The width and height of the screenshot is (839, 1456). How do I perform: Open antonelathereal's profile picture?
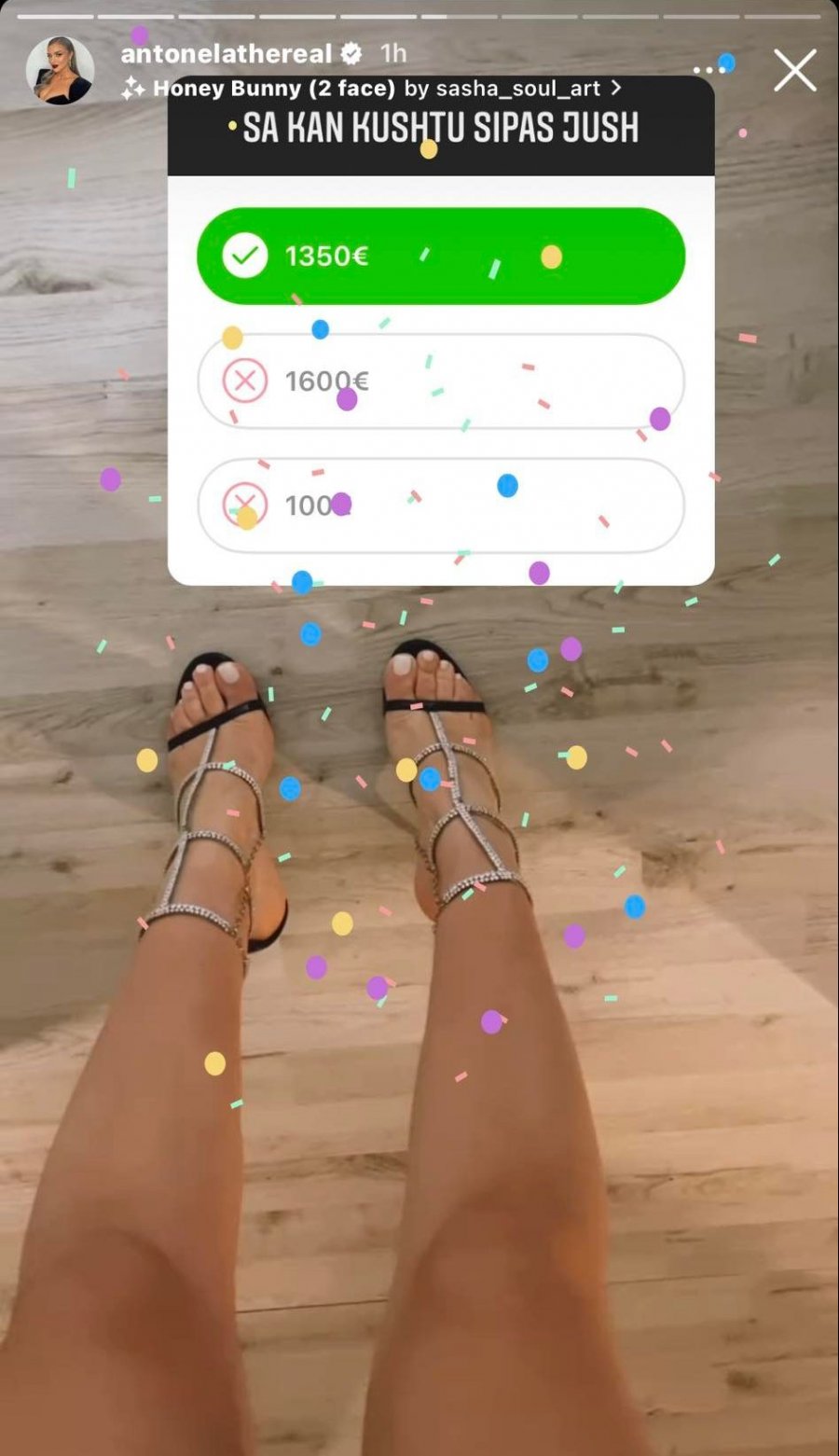coord(60,71)
